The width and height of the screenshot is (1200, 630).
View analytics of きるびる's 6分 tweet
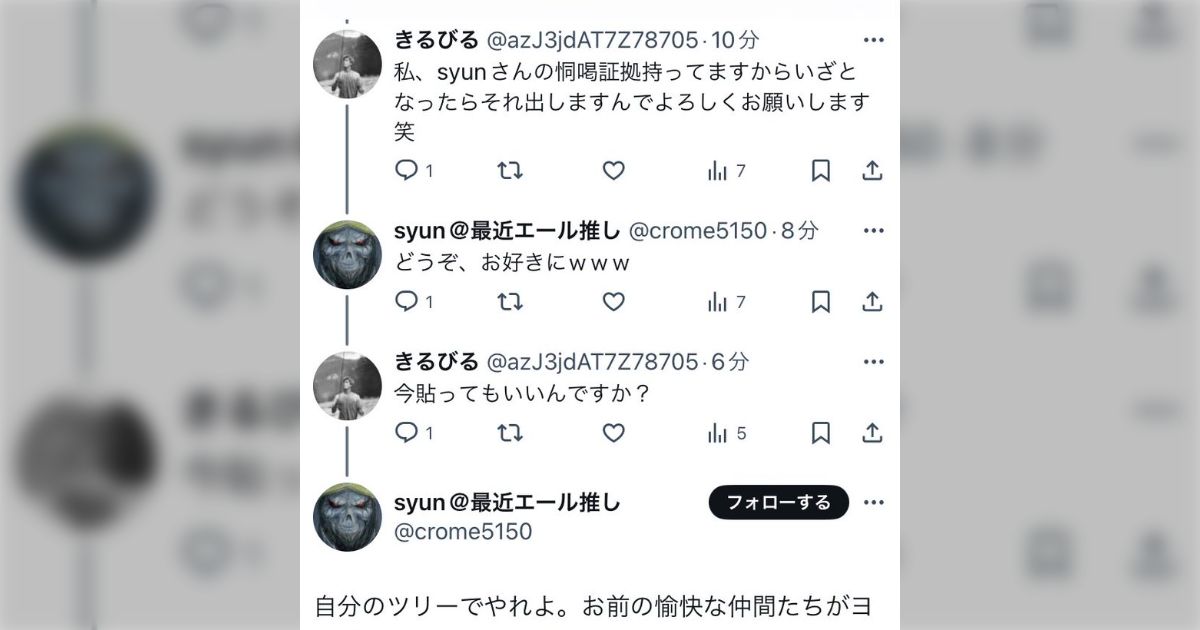[x=727, y=433]
